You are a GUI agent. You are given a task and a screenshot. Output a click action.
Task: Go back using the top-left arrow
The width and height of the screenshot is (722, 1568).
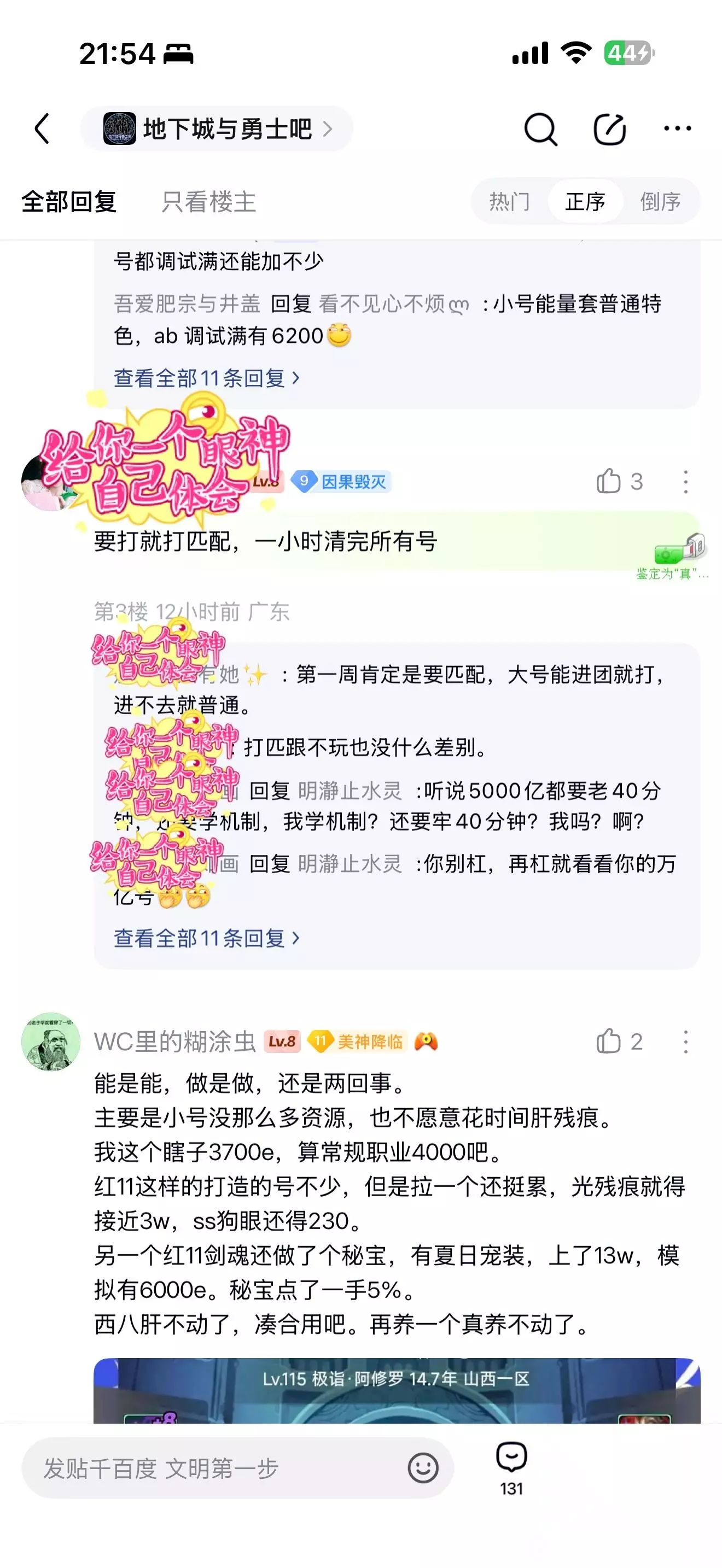[42, 128]
